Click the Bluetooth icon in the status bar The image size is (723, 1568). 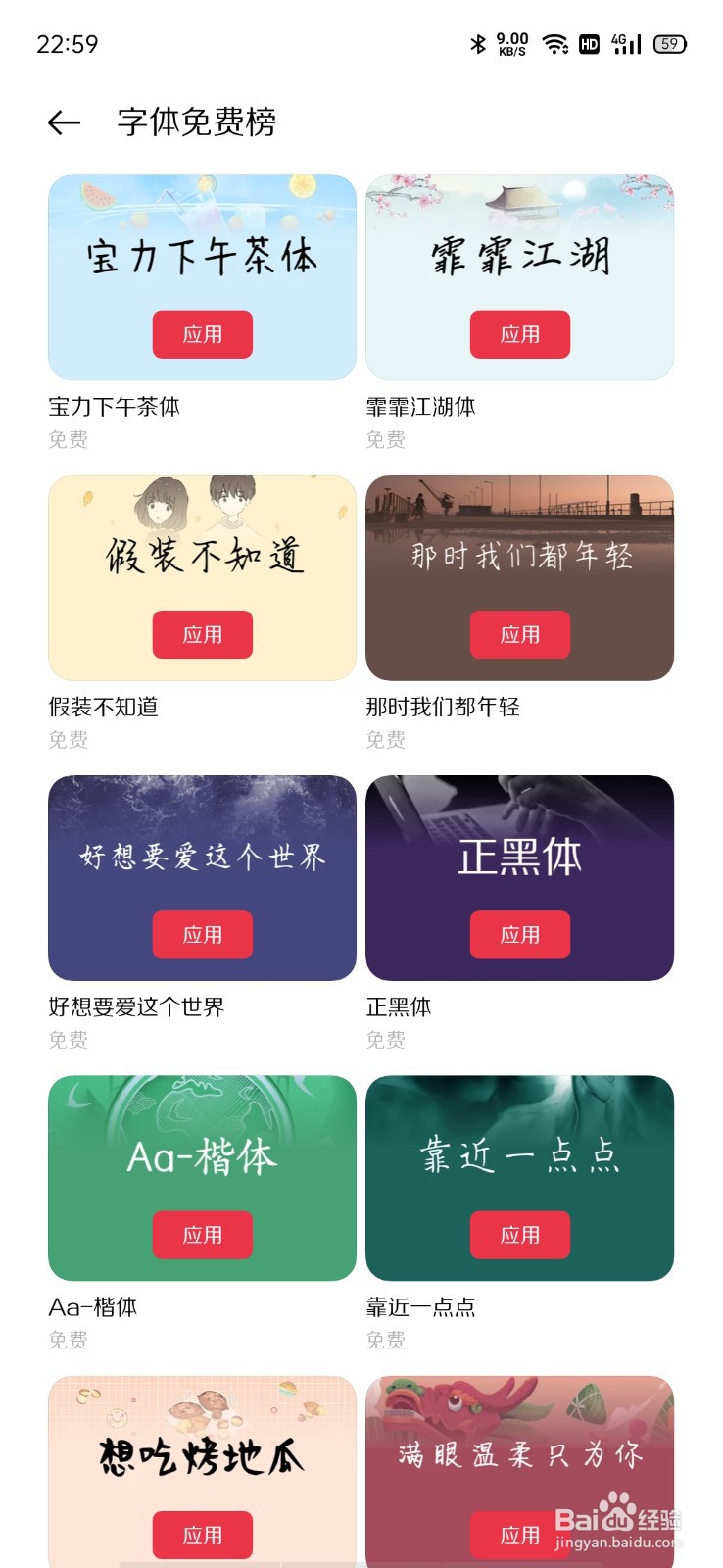(477, 43)
